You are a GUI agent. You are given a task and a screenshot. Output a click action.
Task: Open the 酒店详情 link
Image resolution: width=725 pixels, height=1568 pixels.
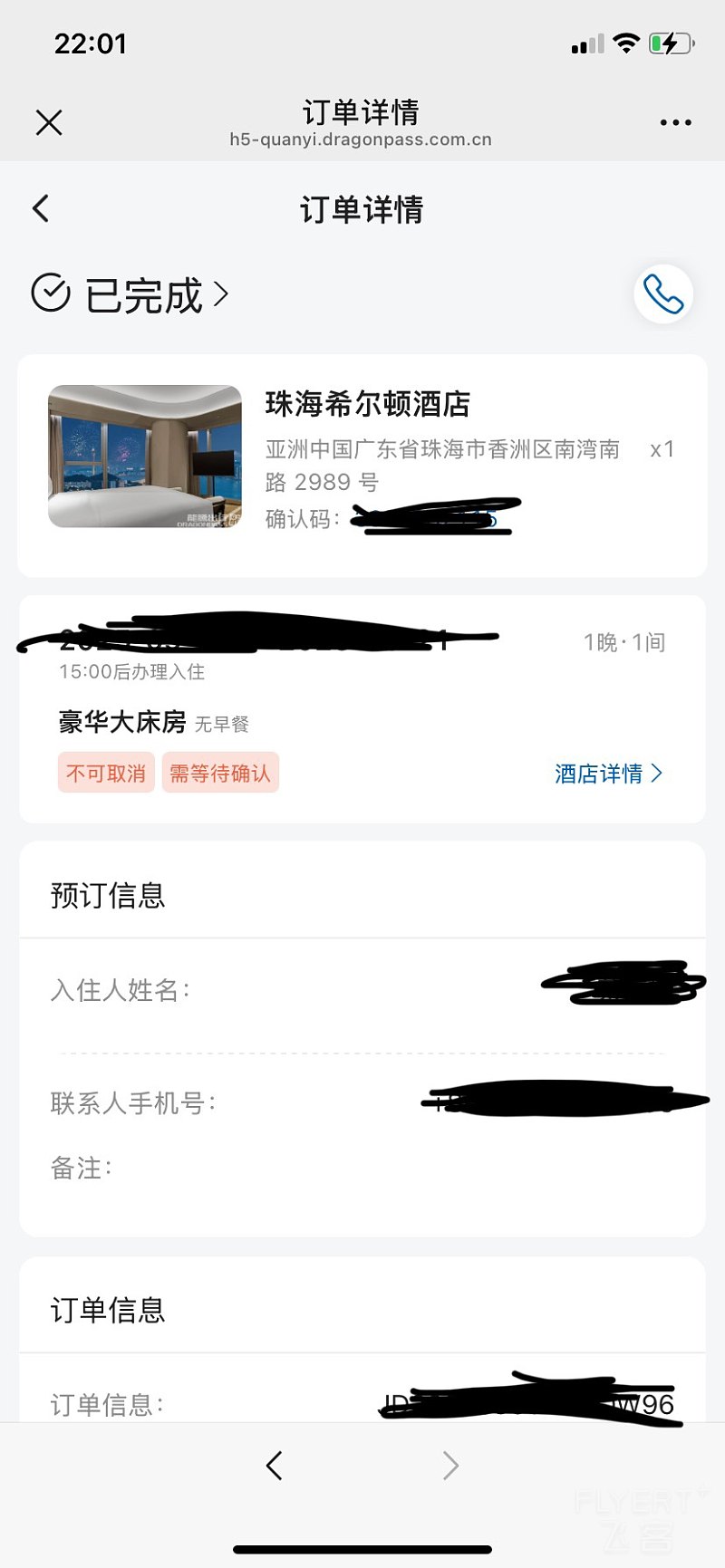608,774
